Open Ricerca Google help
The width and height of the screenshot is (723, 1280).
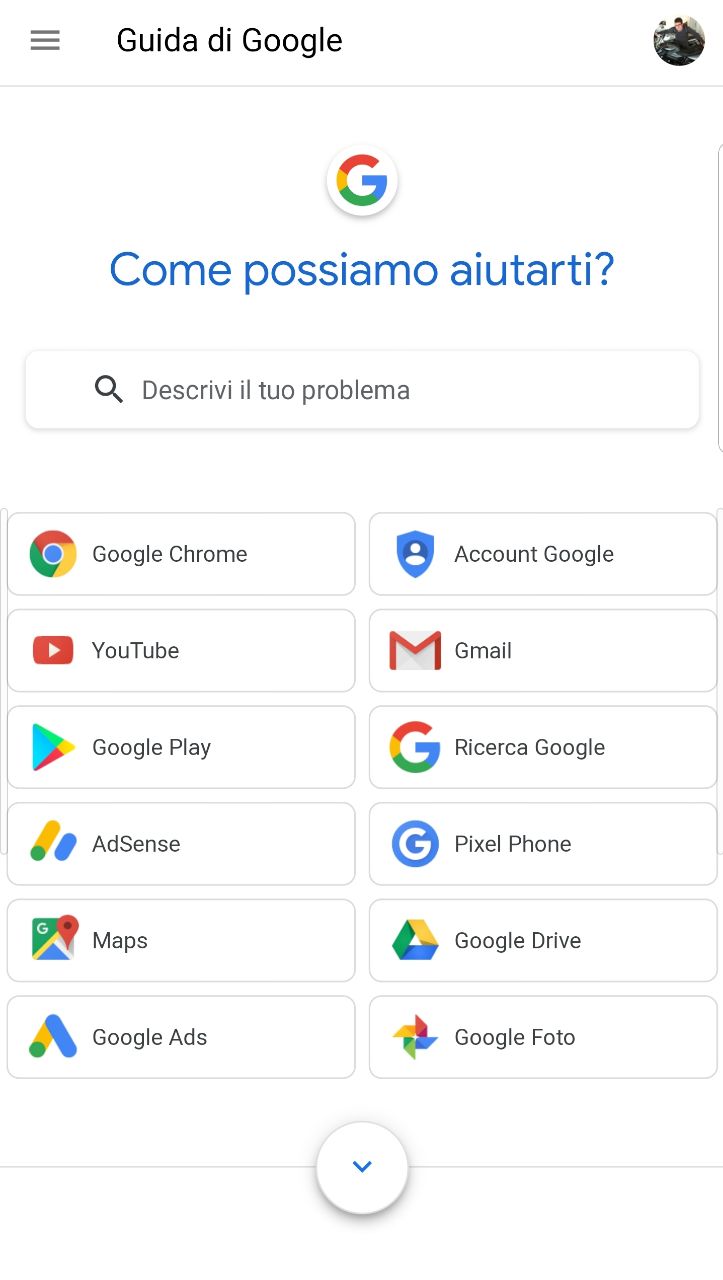pos(543,747)
